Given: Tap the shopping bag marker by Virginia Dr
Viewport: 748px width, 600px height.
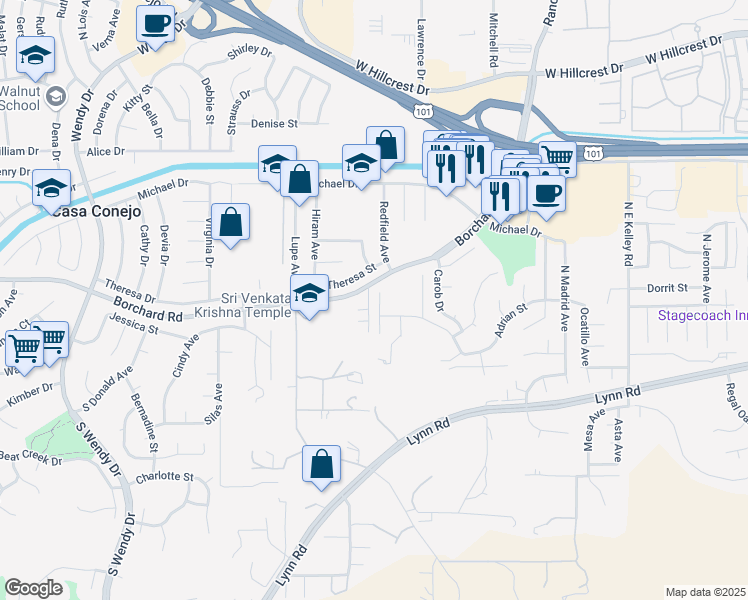Looking at the screenshot, I should pyautogui.click(x=230, y=222).
